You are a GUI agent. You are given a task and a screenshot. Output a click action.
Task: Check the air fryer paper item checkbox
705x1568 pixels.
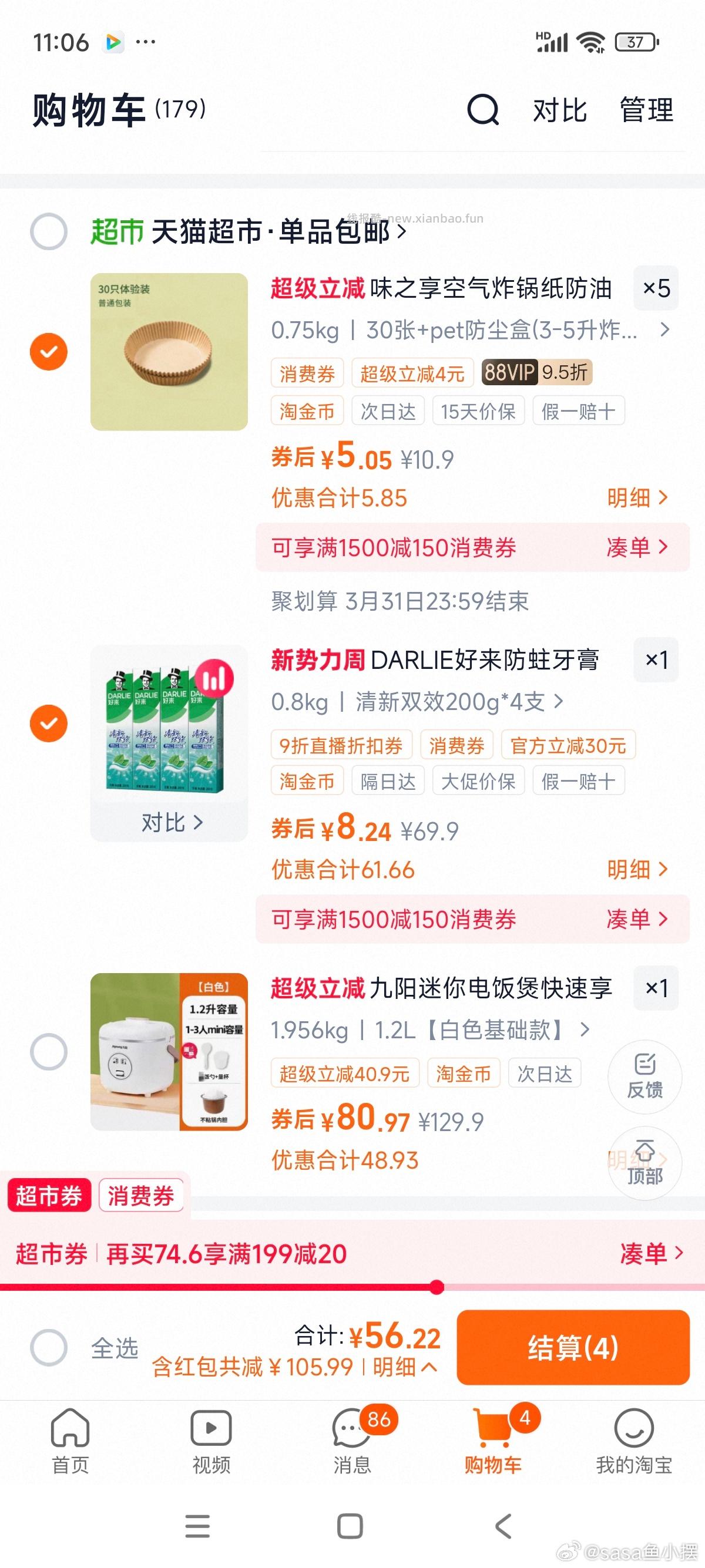49,351
